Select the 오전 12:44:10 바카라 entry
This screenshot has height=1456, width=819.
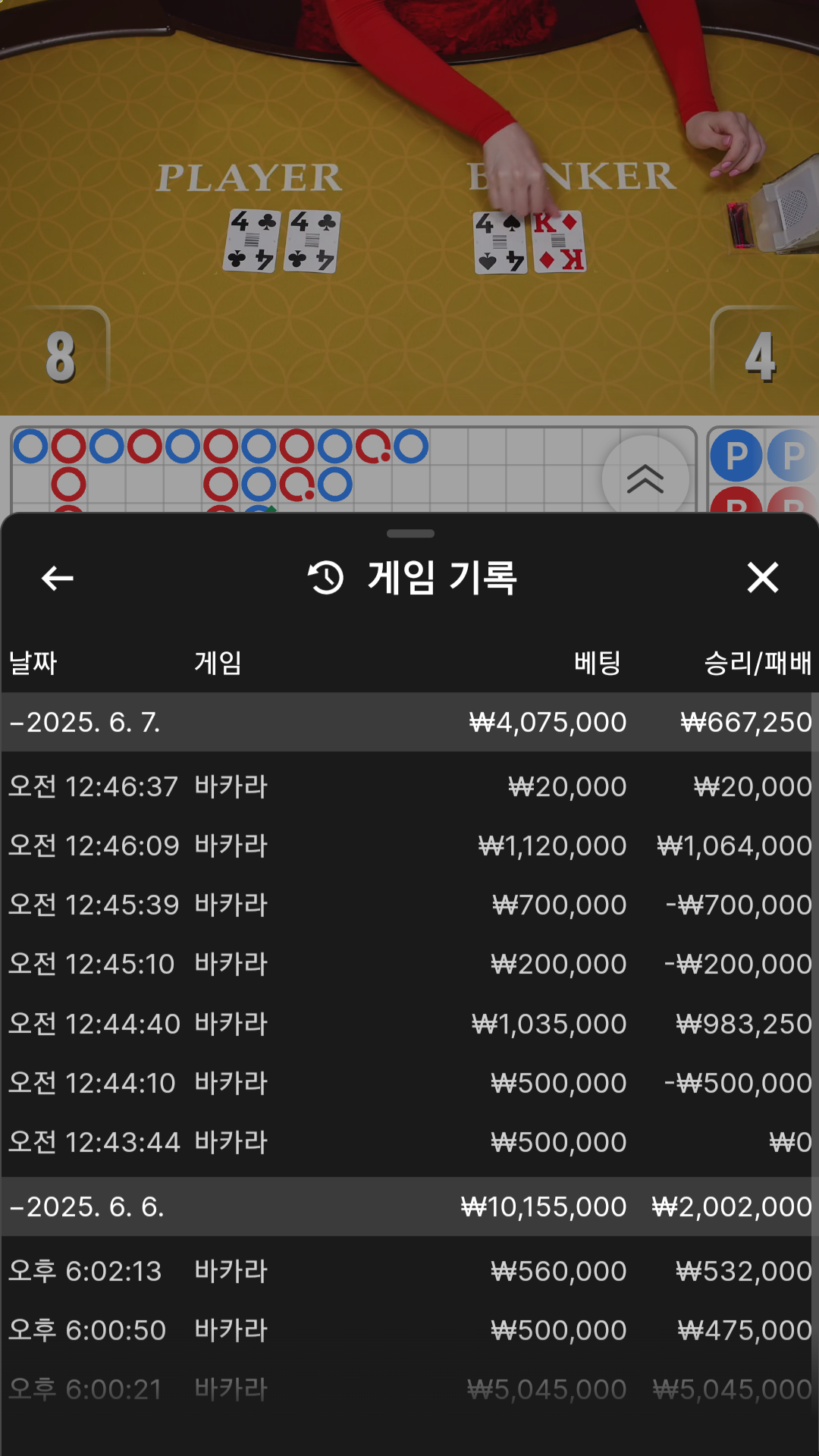(x=409, y=1083)
